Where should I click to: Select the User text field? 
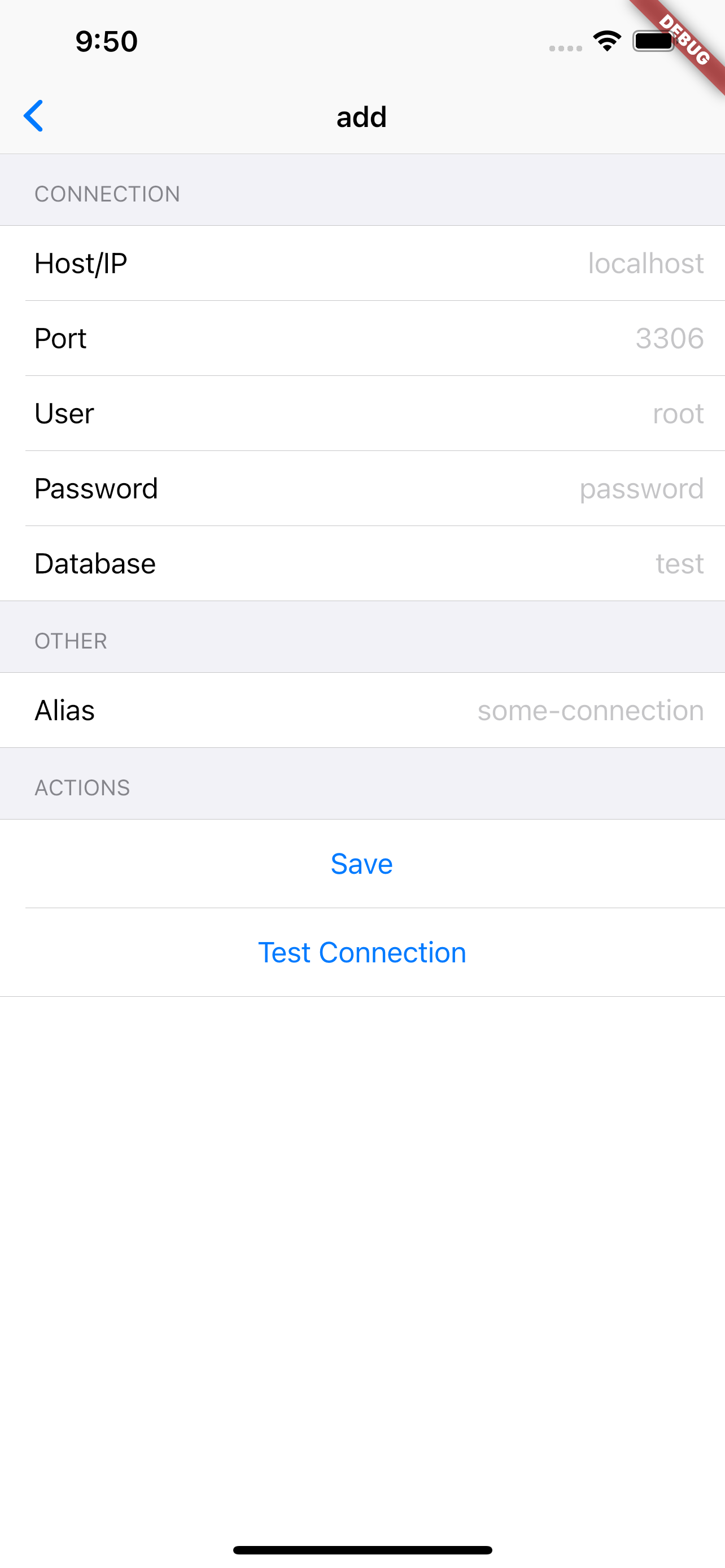[x=363, y=413]
